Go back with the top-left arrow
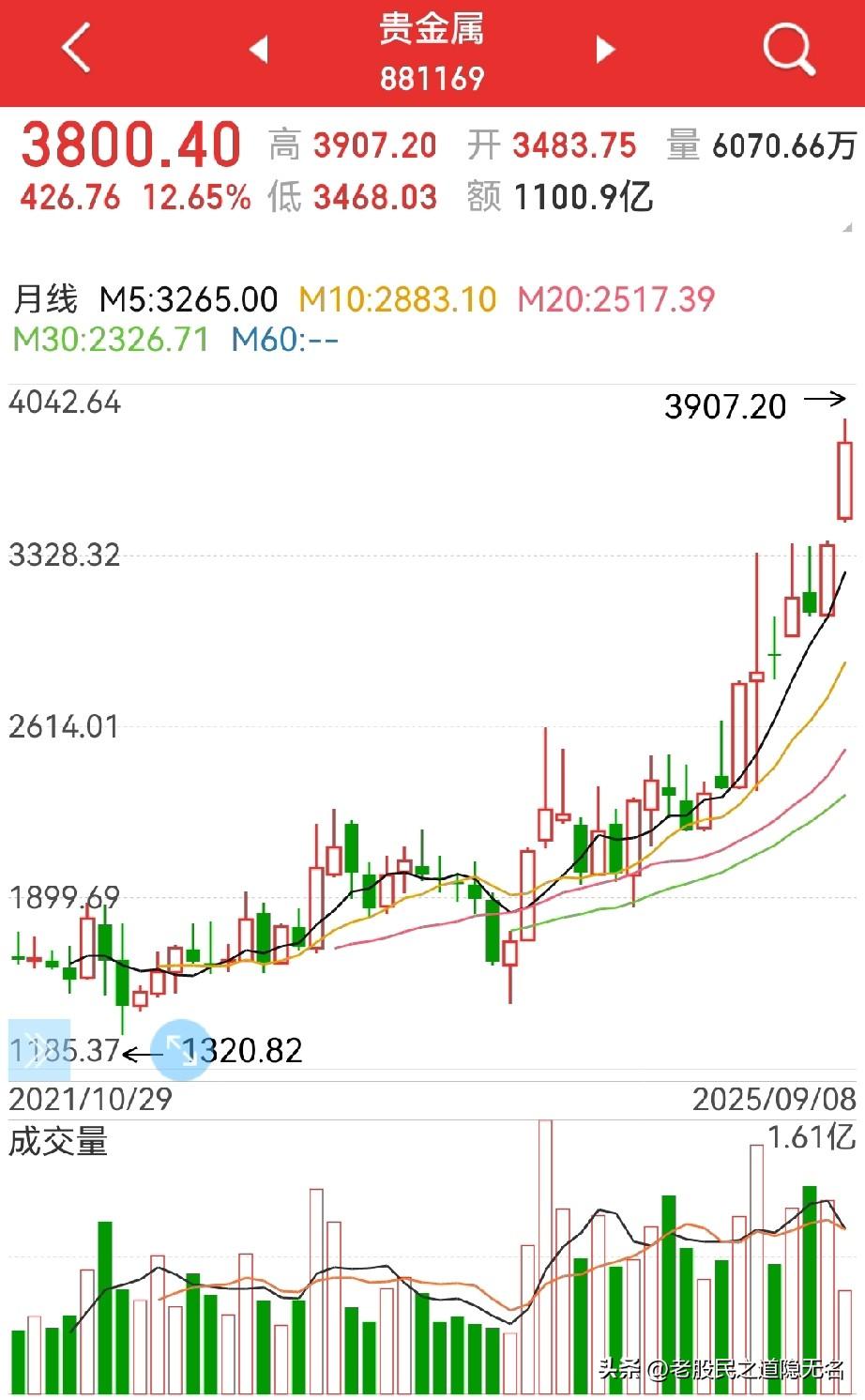This screenshot has width=865, height=1400. 76,47
